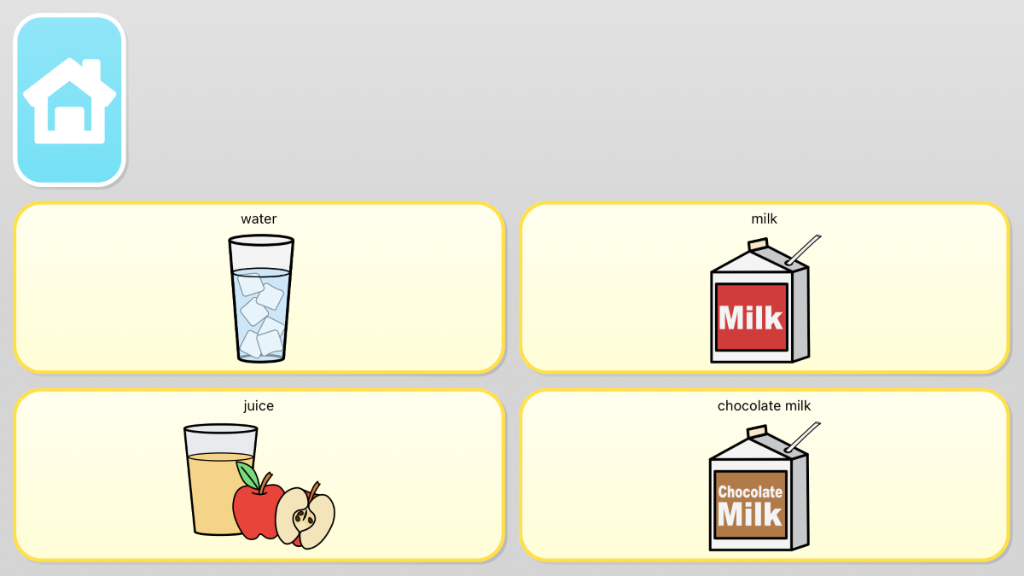Viewport: 1024px width, 576px height.
Task: Pick the chocolate milk button
Action: coord(765,475)
